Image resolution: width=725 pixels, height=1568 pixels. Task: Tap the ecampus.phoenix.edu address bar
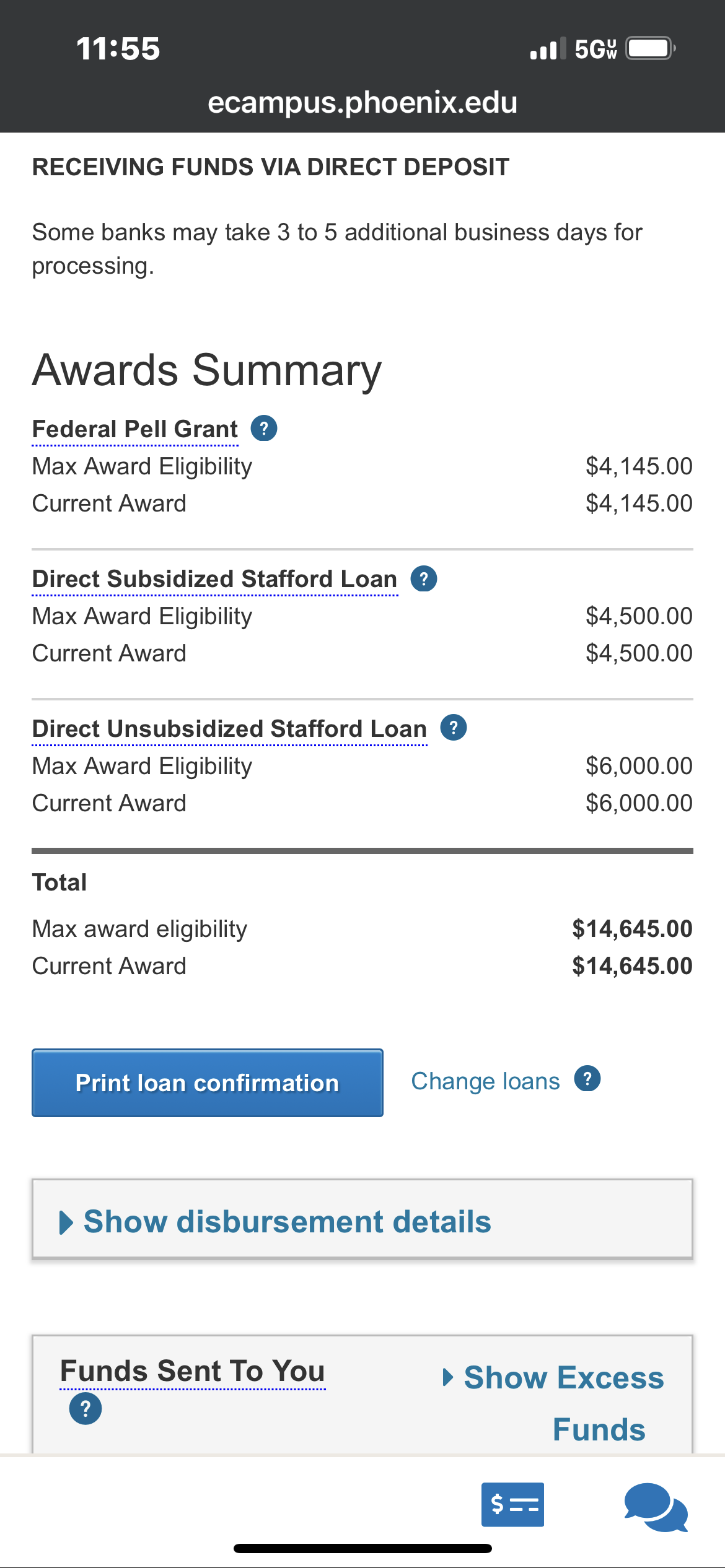pyautogui.click(x=362, y=102)
